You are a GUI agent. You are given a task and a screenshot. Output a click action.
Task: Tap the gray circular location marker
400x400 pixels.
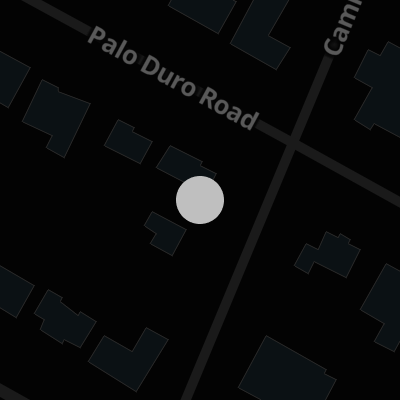click(x=200, y=200)
